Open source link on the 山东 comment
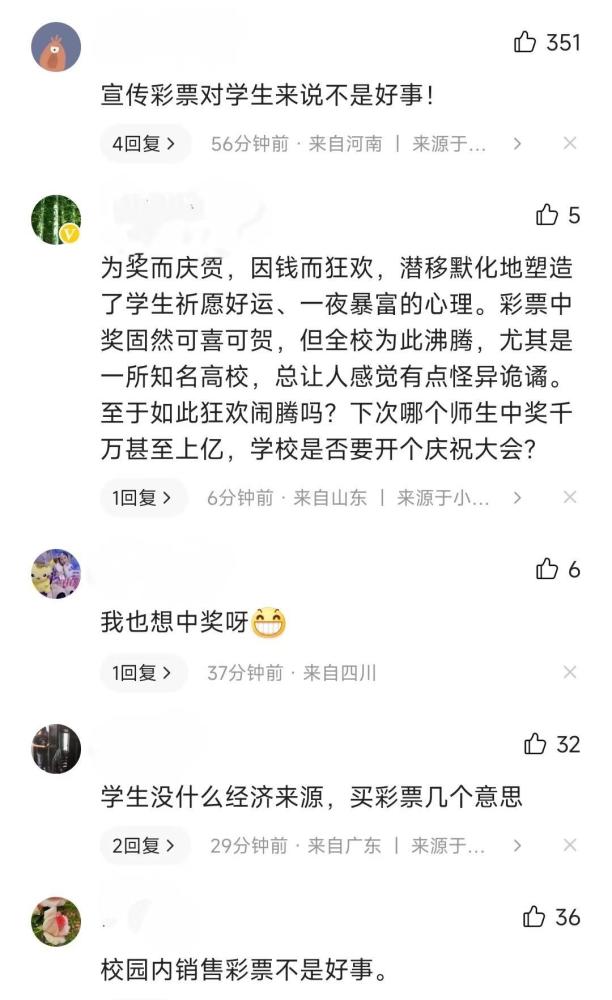Viewport: 612px width, 1000px height. coord(460,497)
